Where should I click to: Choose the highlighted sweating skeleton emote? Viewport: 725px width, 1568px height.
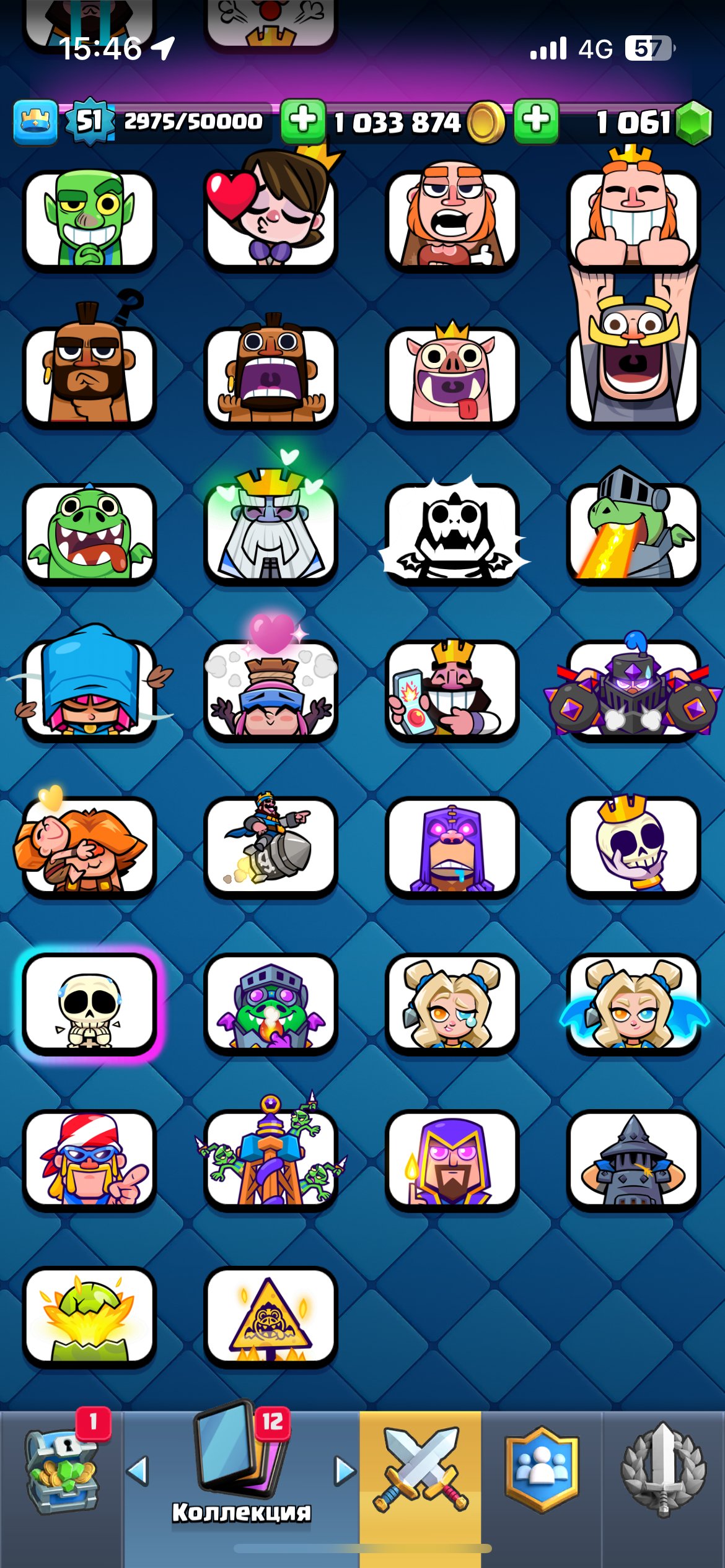[x=89, y=1003]
